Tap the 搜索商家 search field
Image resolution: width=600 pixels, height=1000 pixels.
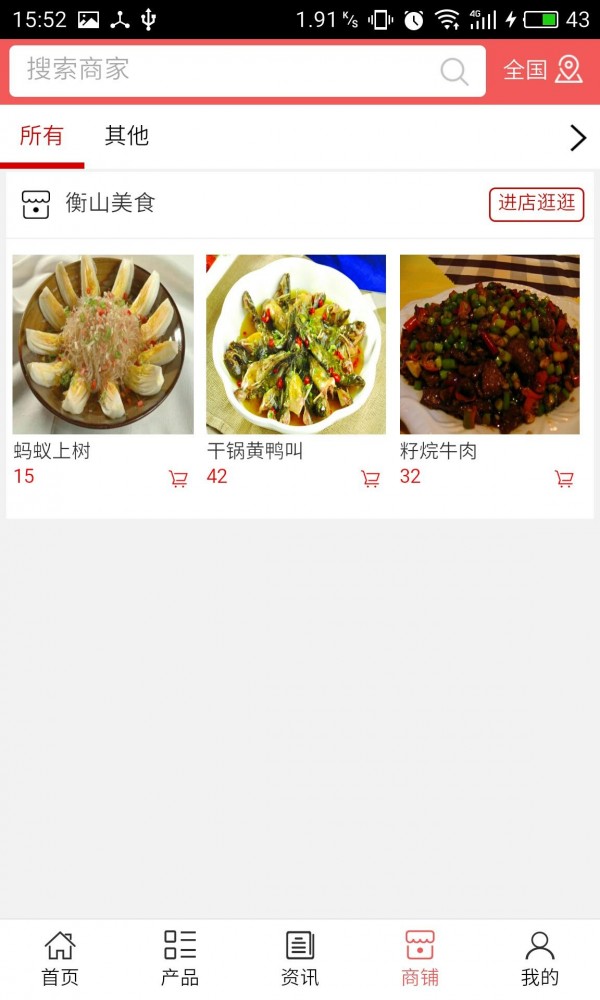pos(230,70)
